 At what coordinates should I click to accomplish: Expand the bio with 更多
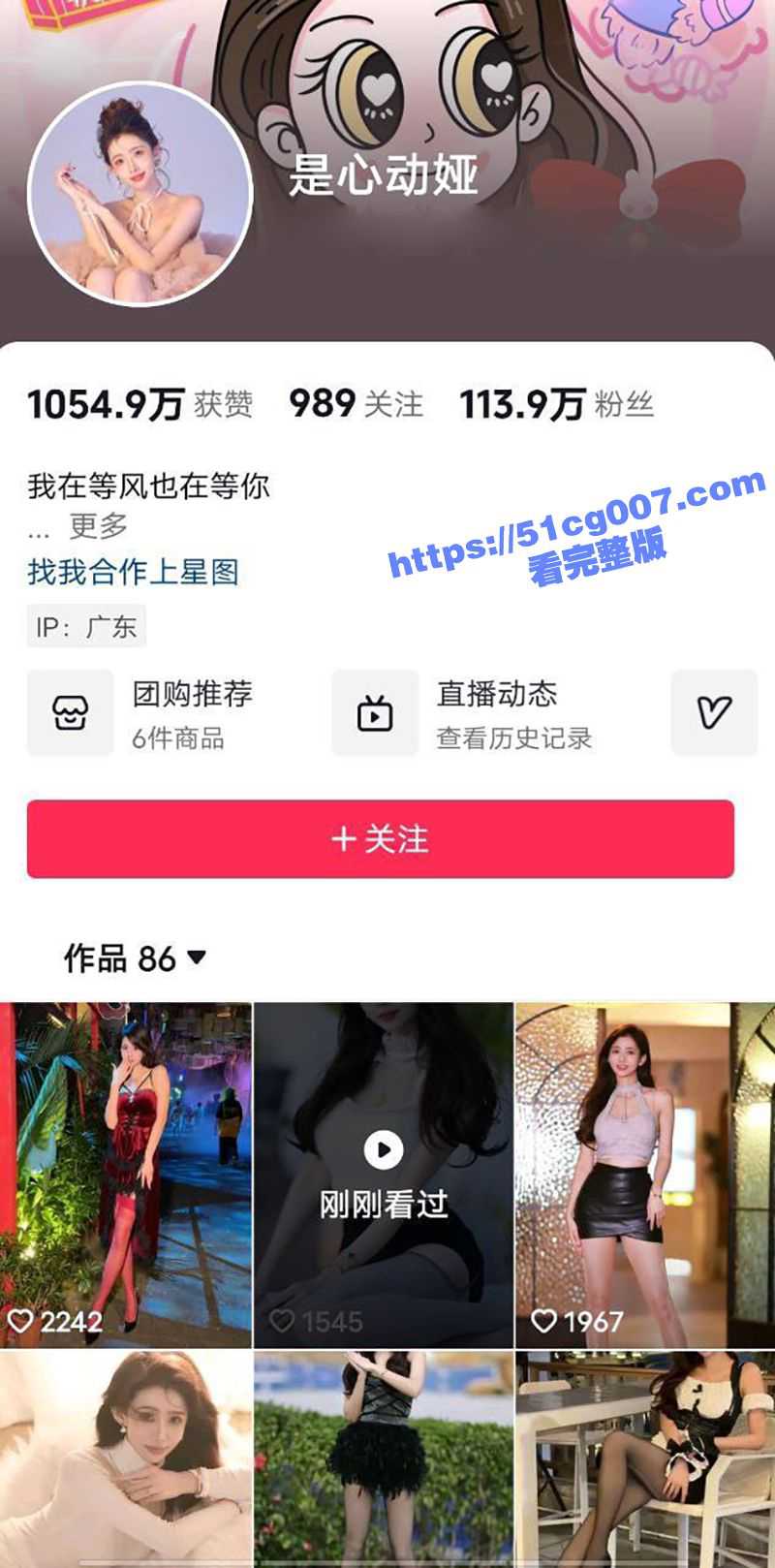click(x=98, y=526)
